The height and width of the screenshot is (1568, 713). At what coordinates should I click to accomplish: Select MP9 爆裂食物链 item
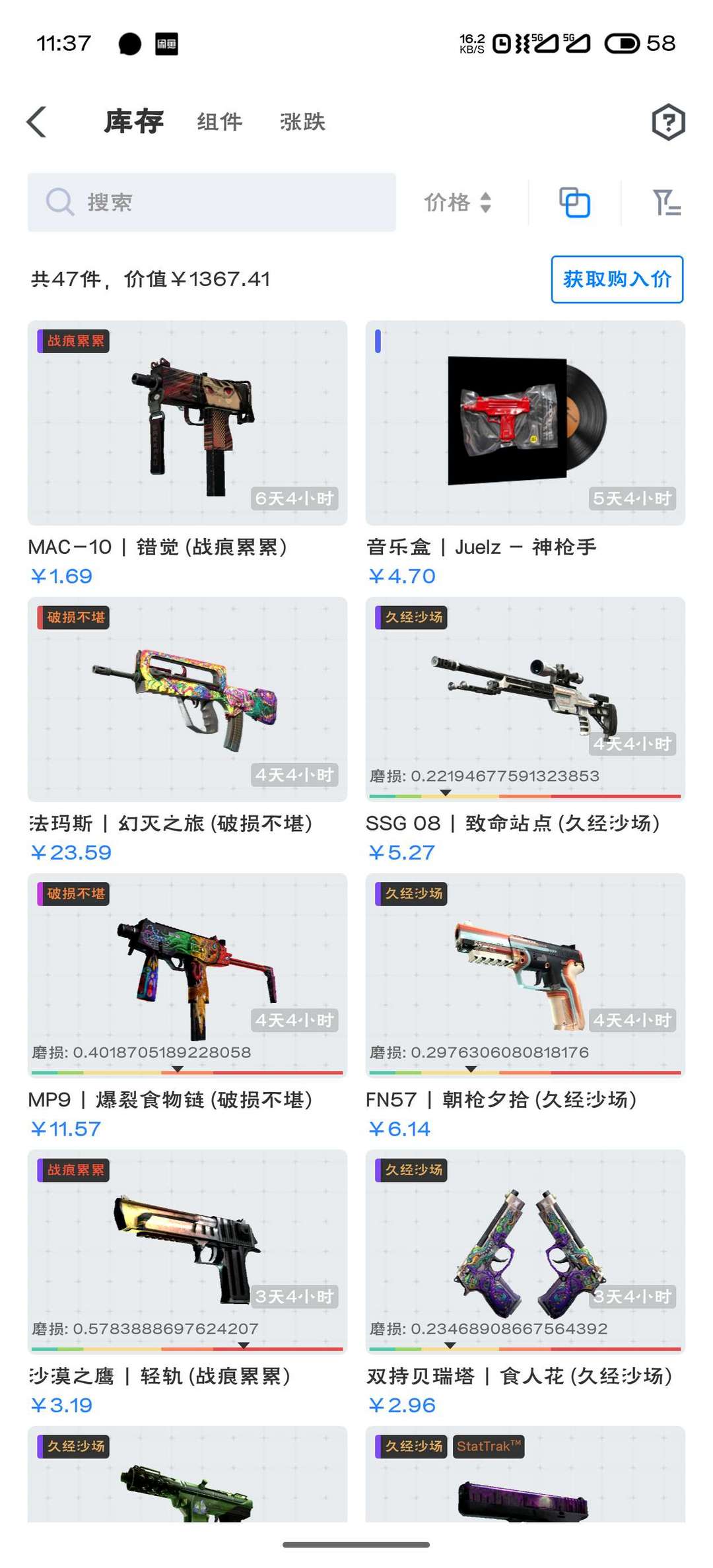click(187, 976)
